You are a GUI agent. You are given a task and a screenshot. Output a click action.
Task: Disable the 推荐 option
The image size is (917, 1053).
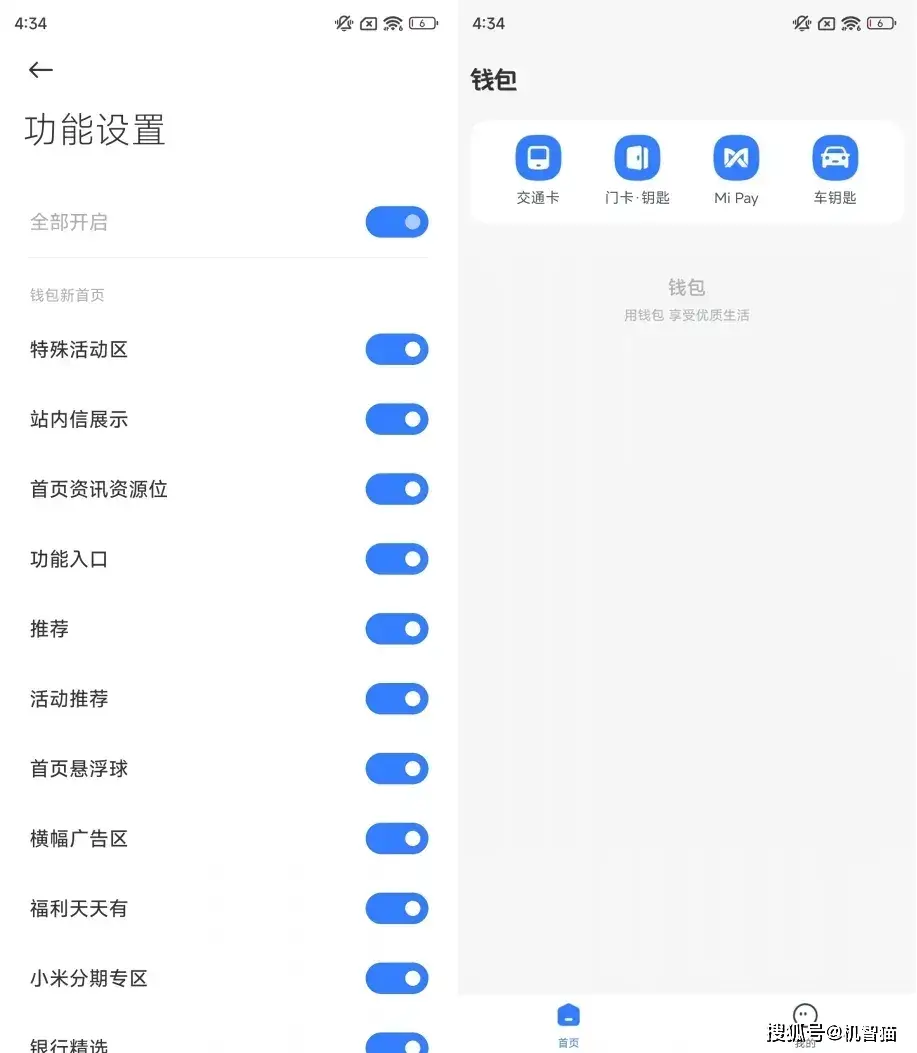click(x=397, y=629)
